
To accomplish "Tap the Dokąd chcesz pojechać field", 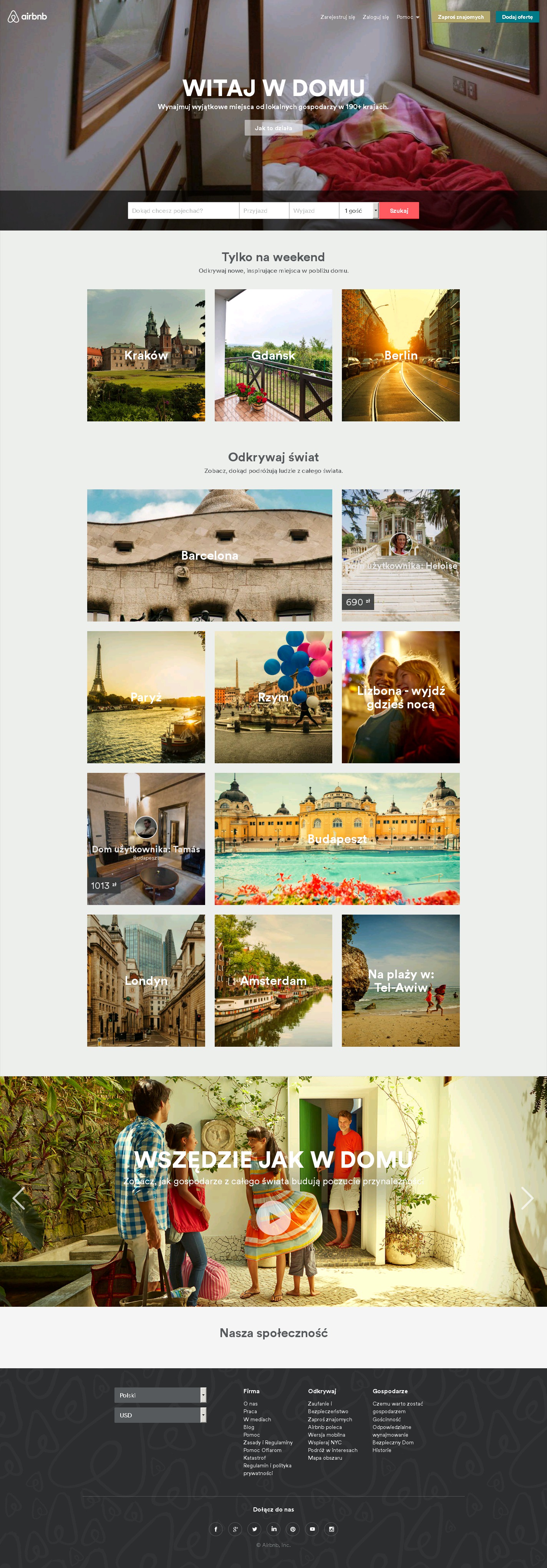I will (x=183, y=211).
